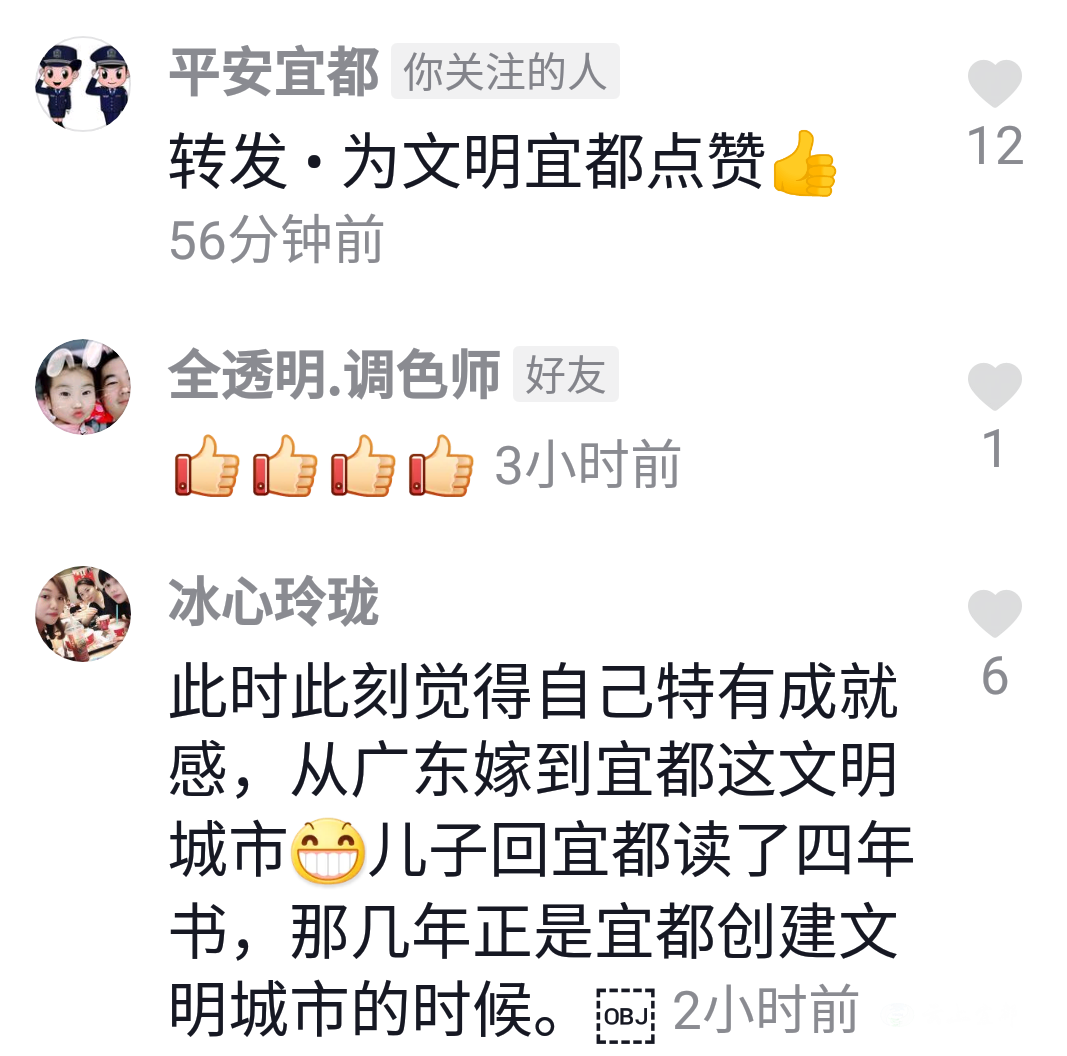
Task: Open 平安宜都 username link
Action: click(273, 73)
